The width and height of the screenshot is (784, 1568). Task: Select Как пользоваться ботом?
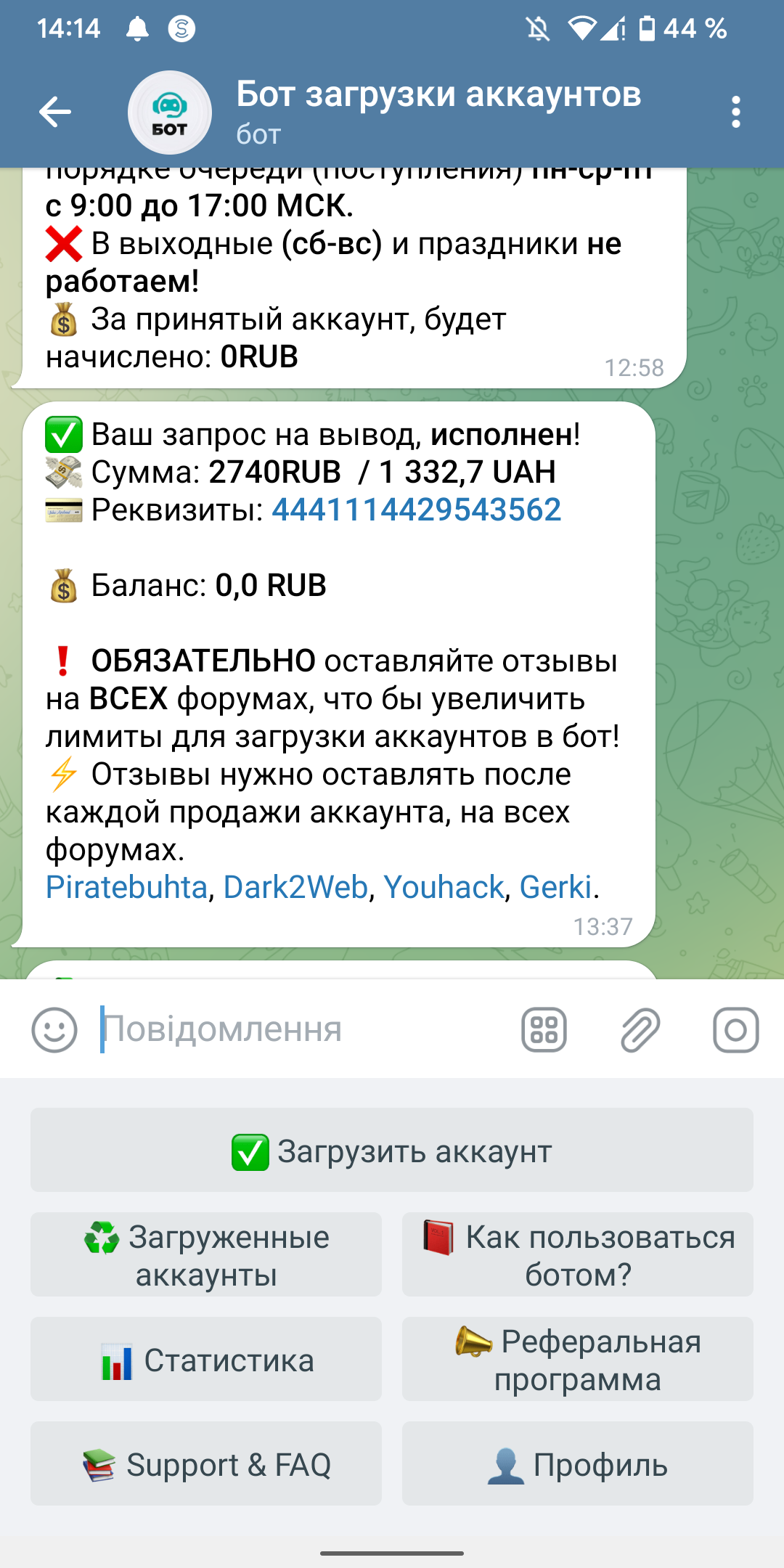click(x=578, y=1255)
